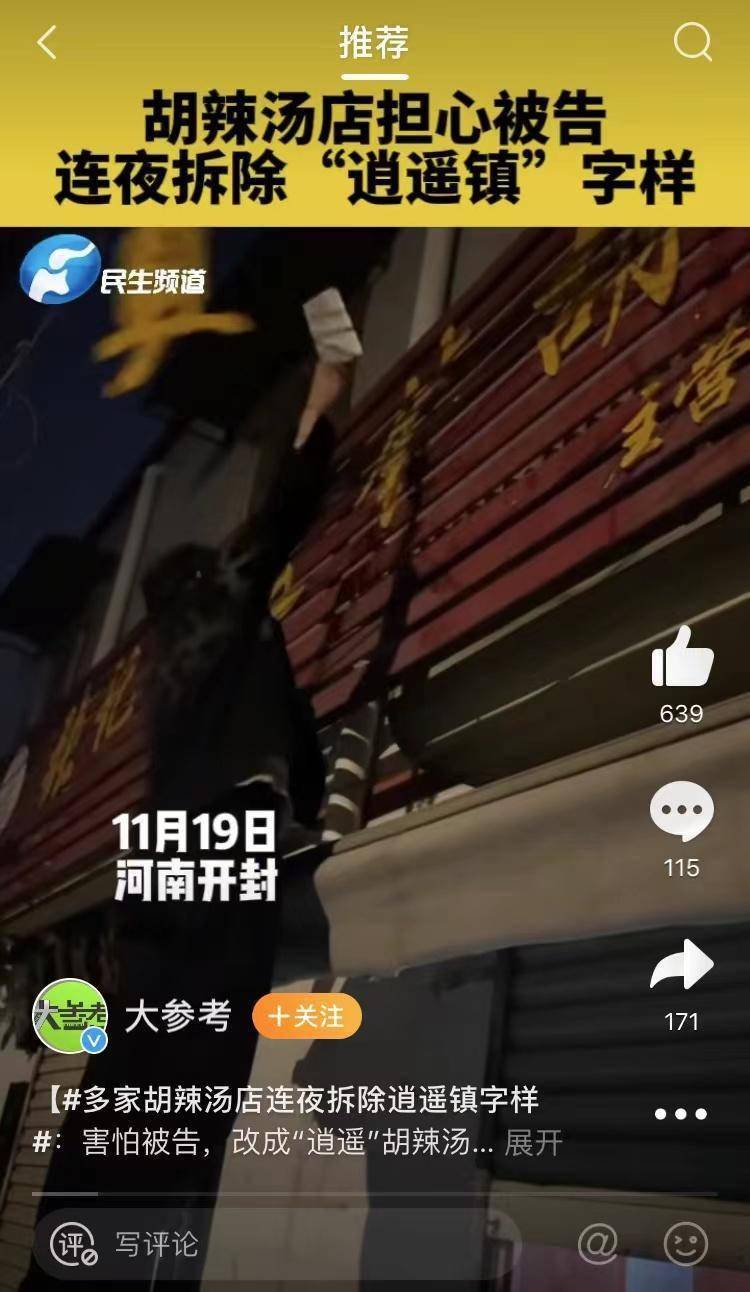Open search with the magnifier icon
Image resolution: width=750 pixels, height=1292 pixels.
pyautogui.click(x=692, y=43)
